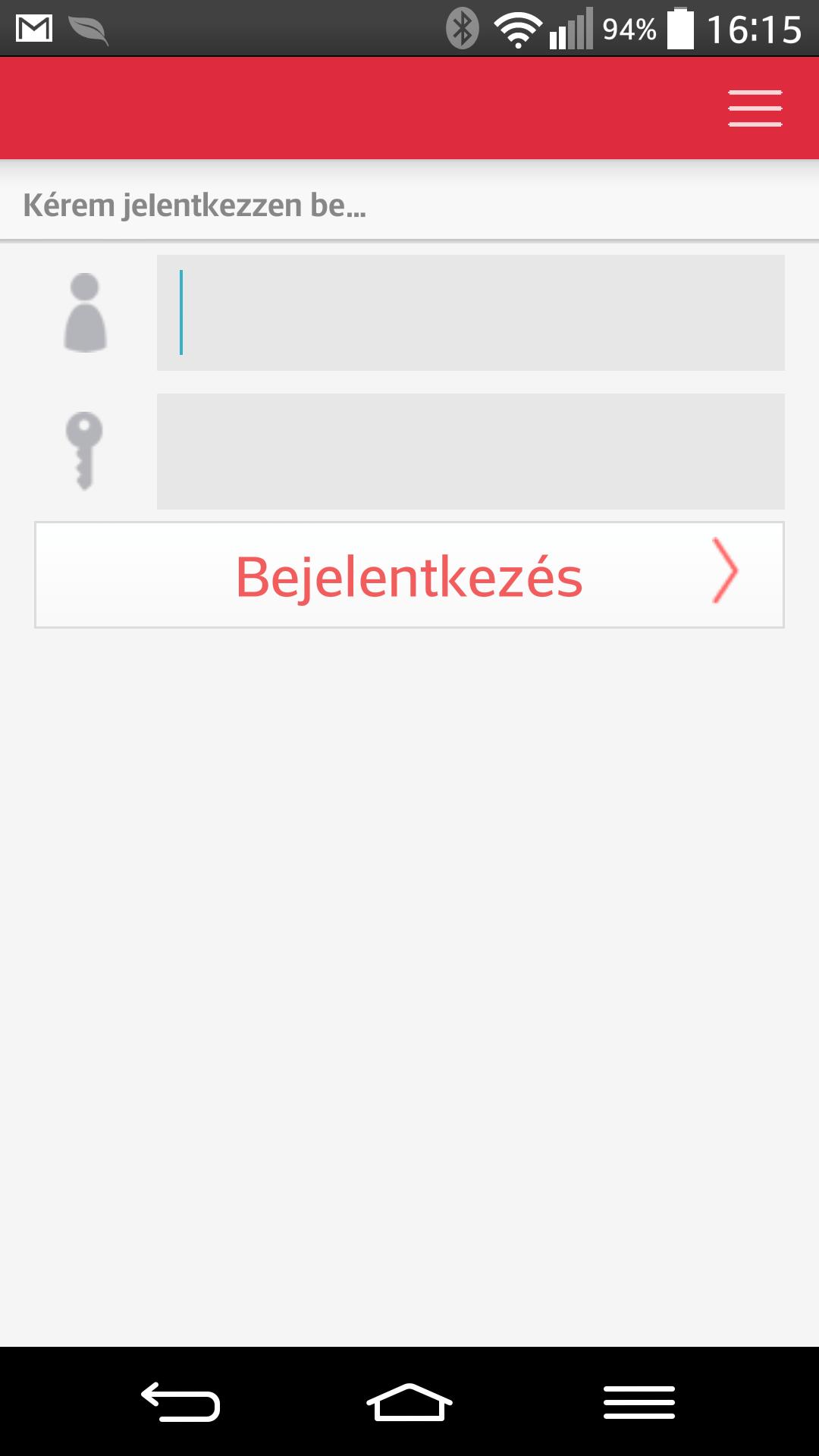Click the 'Kérem jelentkezzen be…' heading
The height and width of the screenshot is (1456, 819).
pyautogui.click(x=194, y=206)
